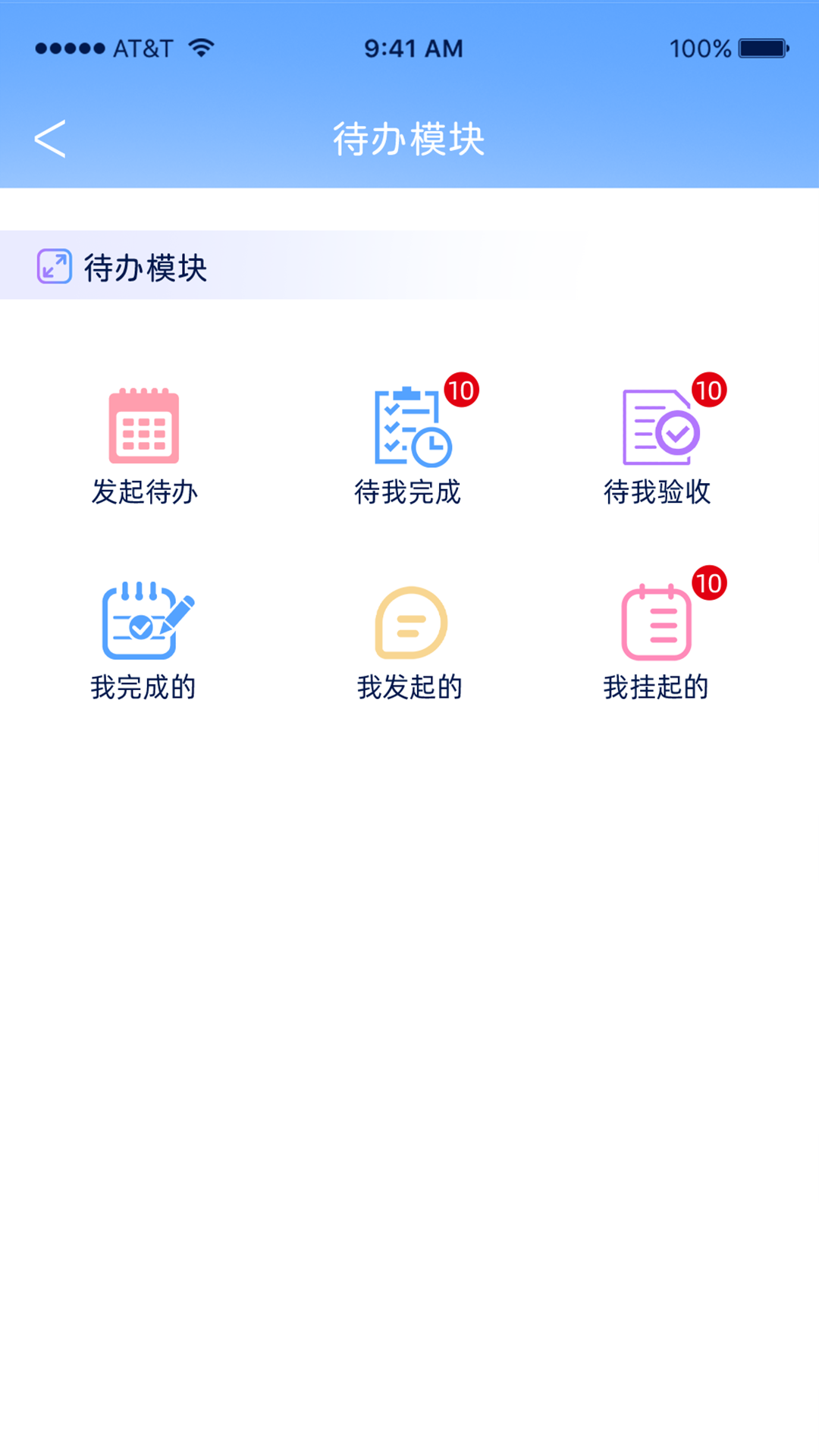Open 发起待办 via its text label
The width and height of the screenshot is (819, 1456).
144,491
